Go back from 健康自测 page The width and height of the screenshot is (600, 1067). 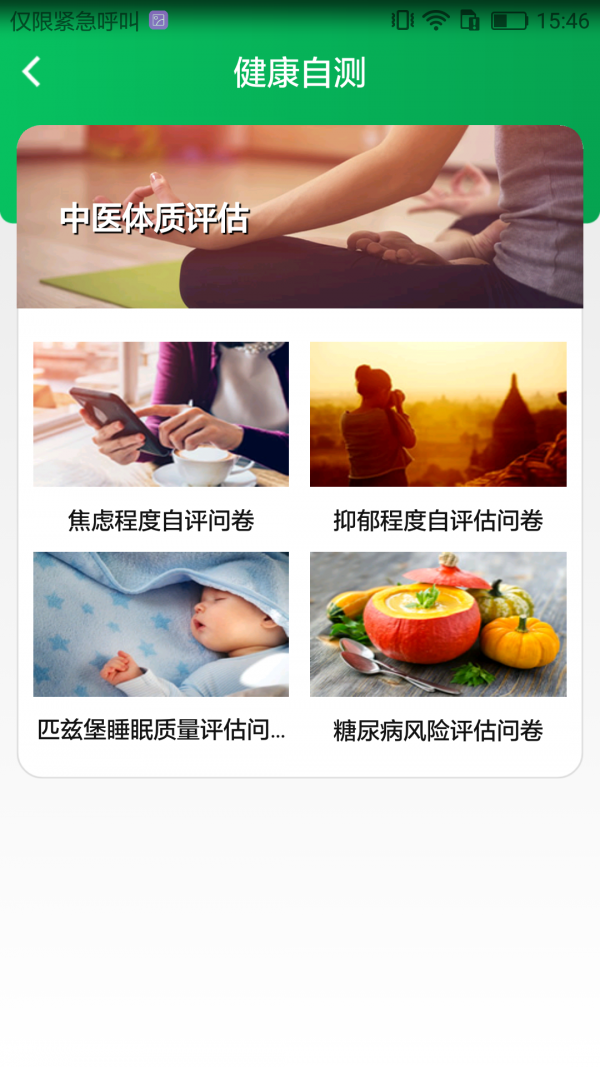(x=32, y=72)
